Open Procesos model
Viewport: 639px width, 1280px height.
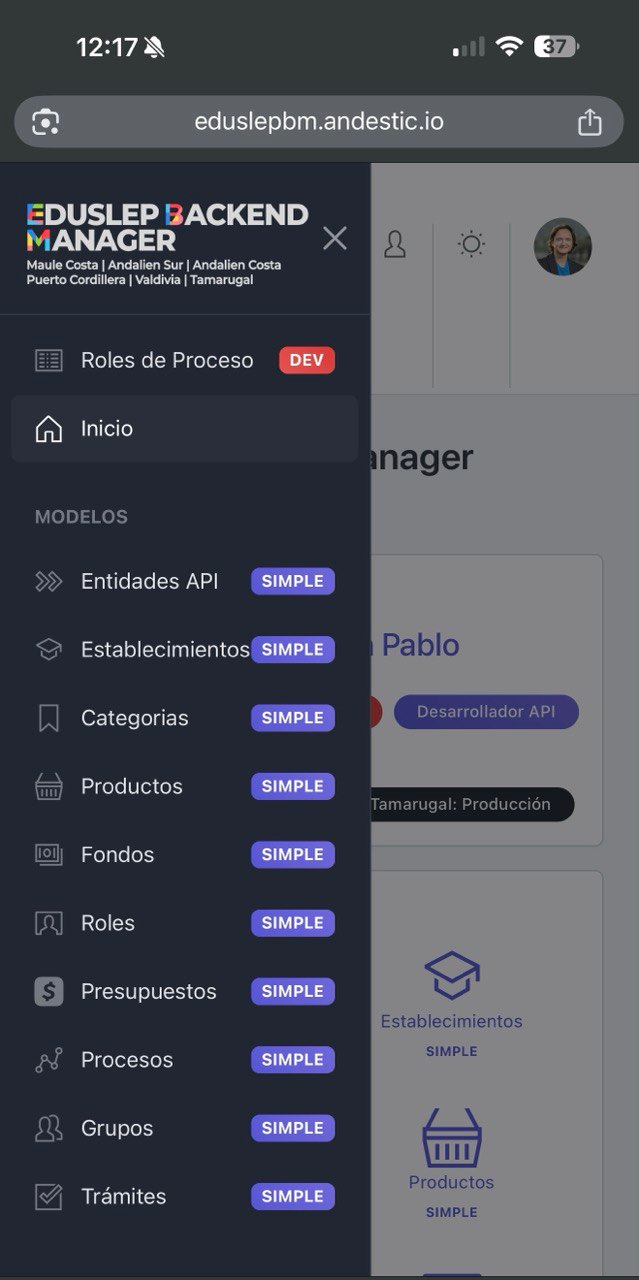pos(126,1060)
